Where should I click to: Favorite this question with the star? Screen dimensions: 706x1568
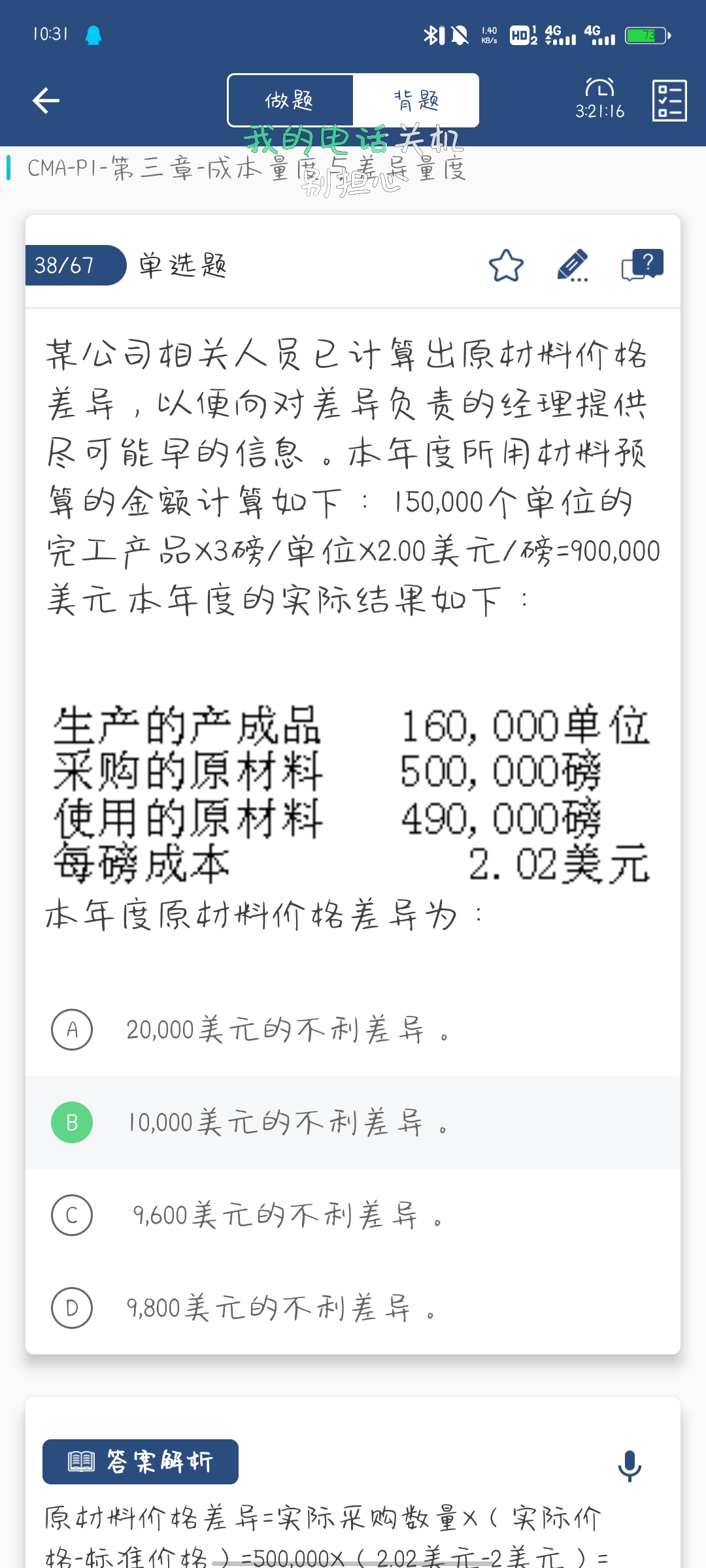pos(506,265)
